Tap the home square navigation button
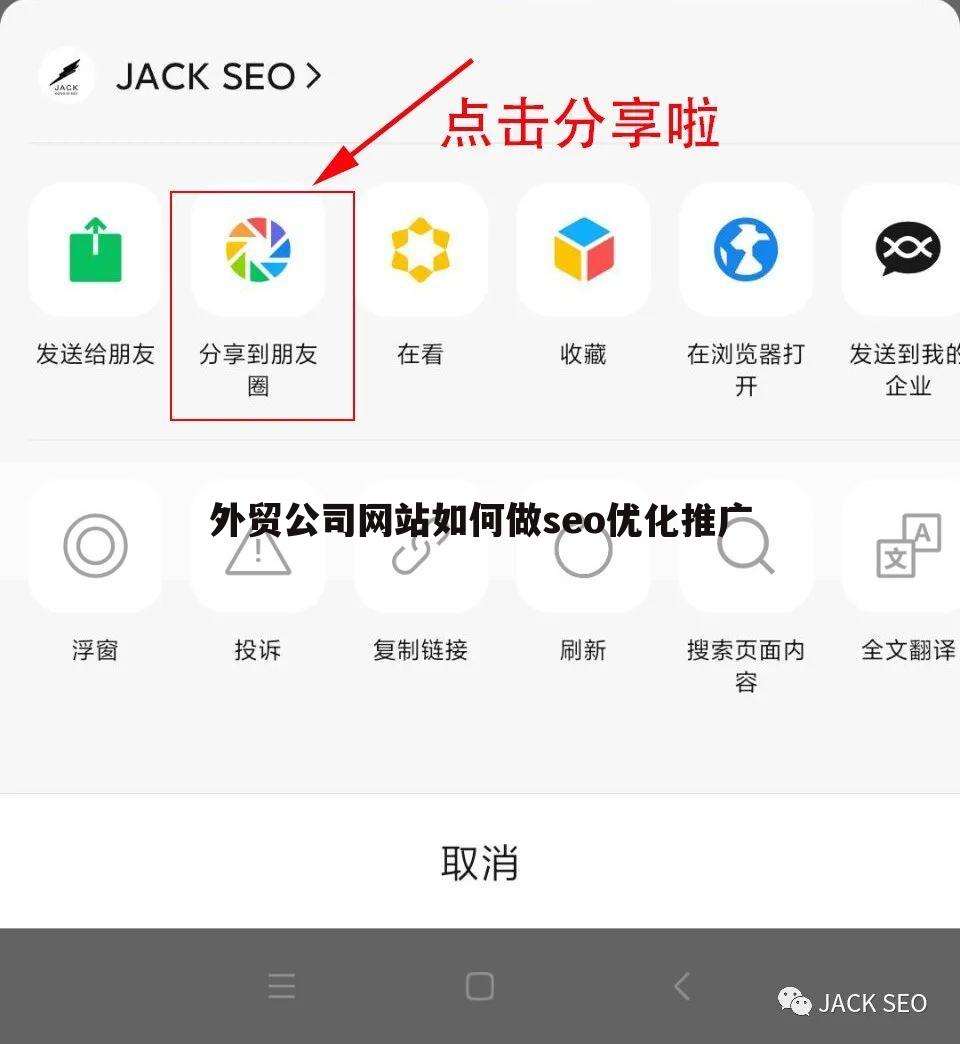The image size is (960, 1044). (x=480, y=985)
